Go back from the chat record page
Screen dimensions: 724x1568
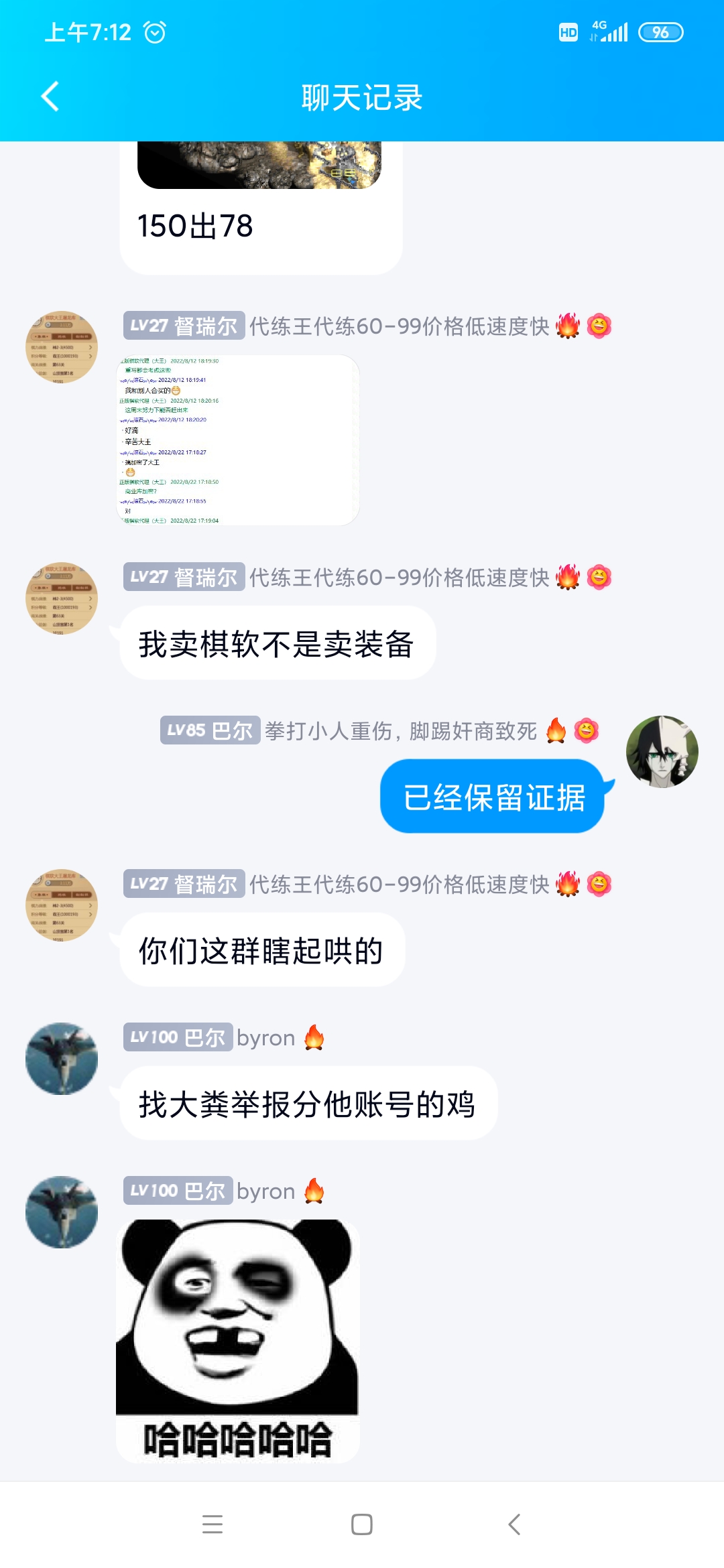pyautogui.click(x=50, y=96)
